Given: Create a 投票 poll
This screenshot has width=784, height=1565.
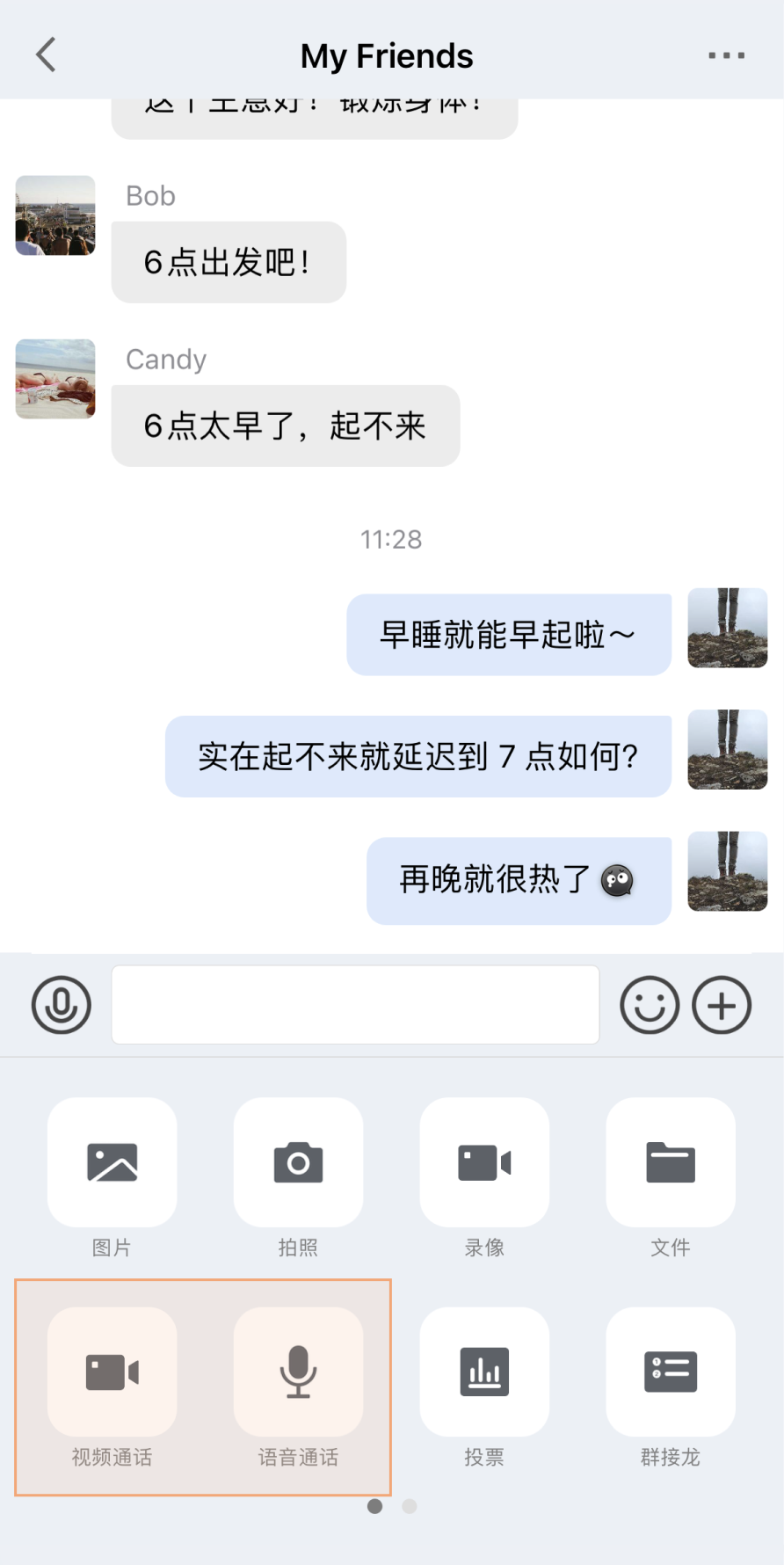Looking at the screenshot, I should click(484, 1372).
